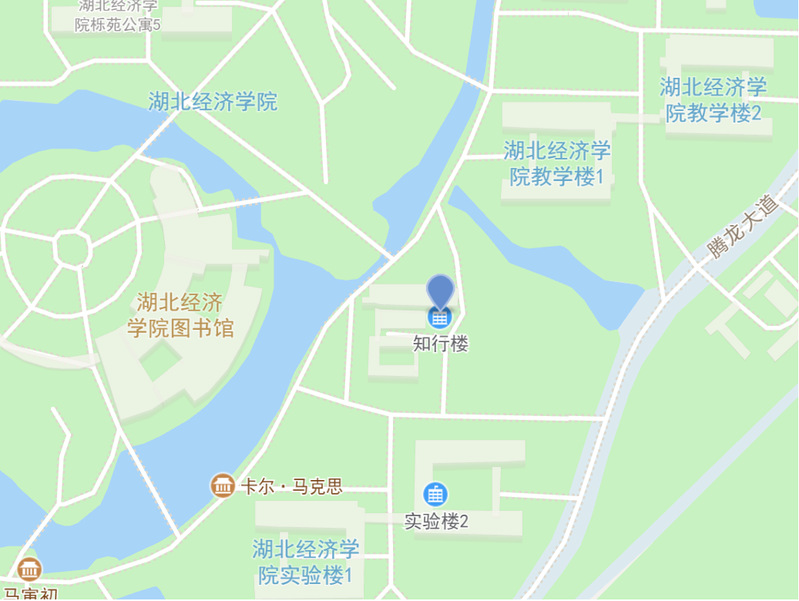Tap the 湖北经济学院实验楼1 place label
Viewport: 799px width, 601px height.
click(306, 562)
